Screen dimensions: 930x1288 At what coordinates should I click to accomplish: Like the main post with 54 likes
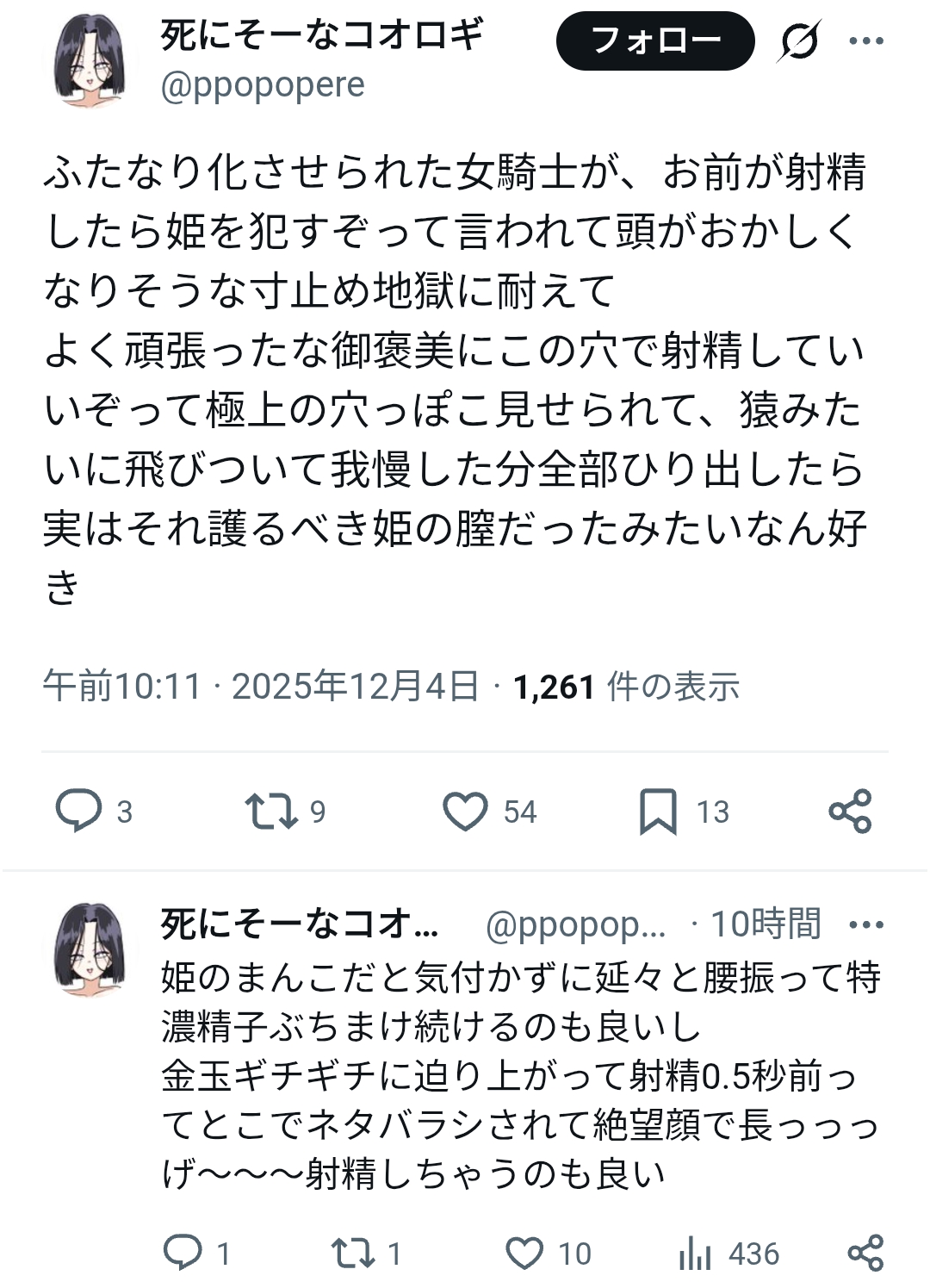(x=465, y=811)
